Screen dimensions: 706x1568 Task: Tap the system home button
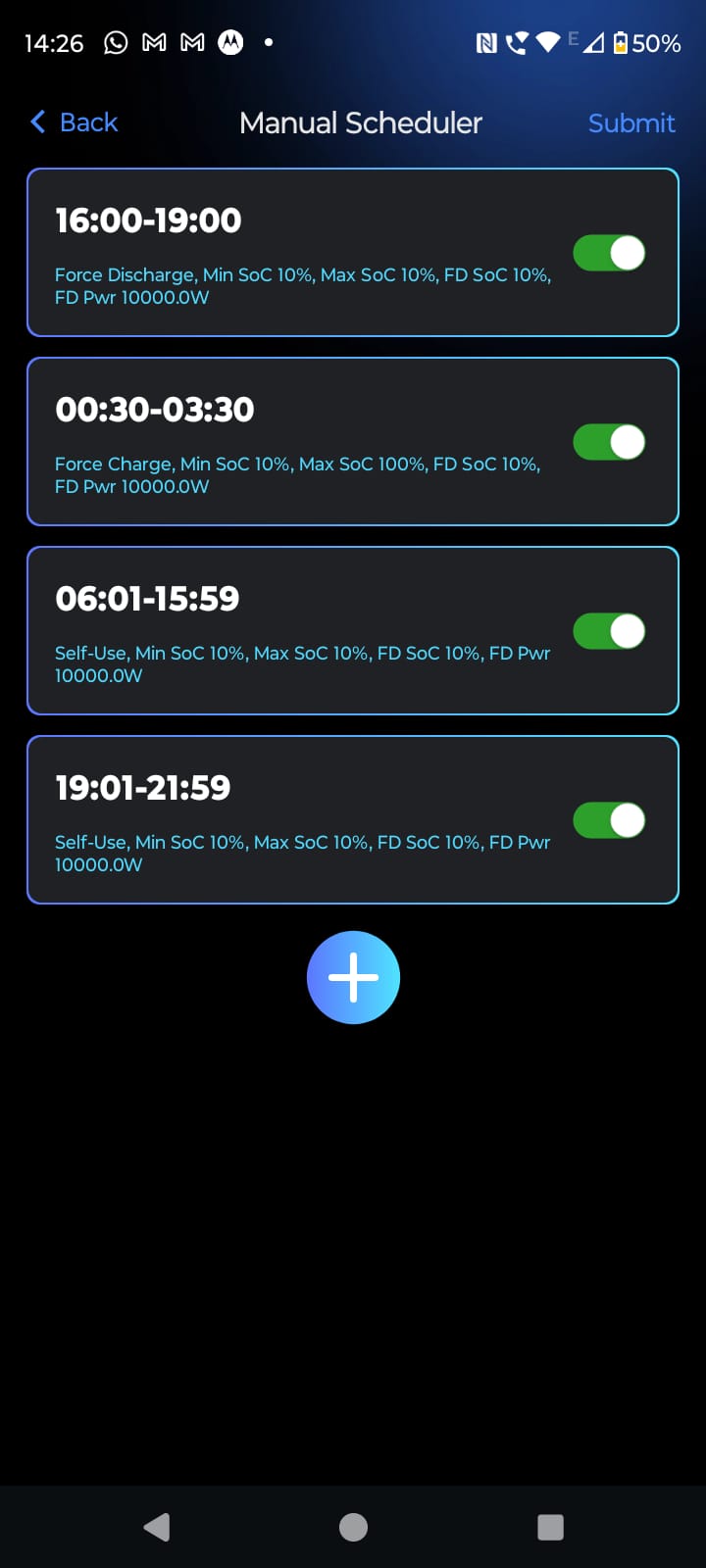(353, 1527)
